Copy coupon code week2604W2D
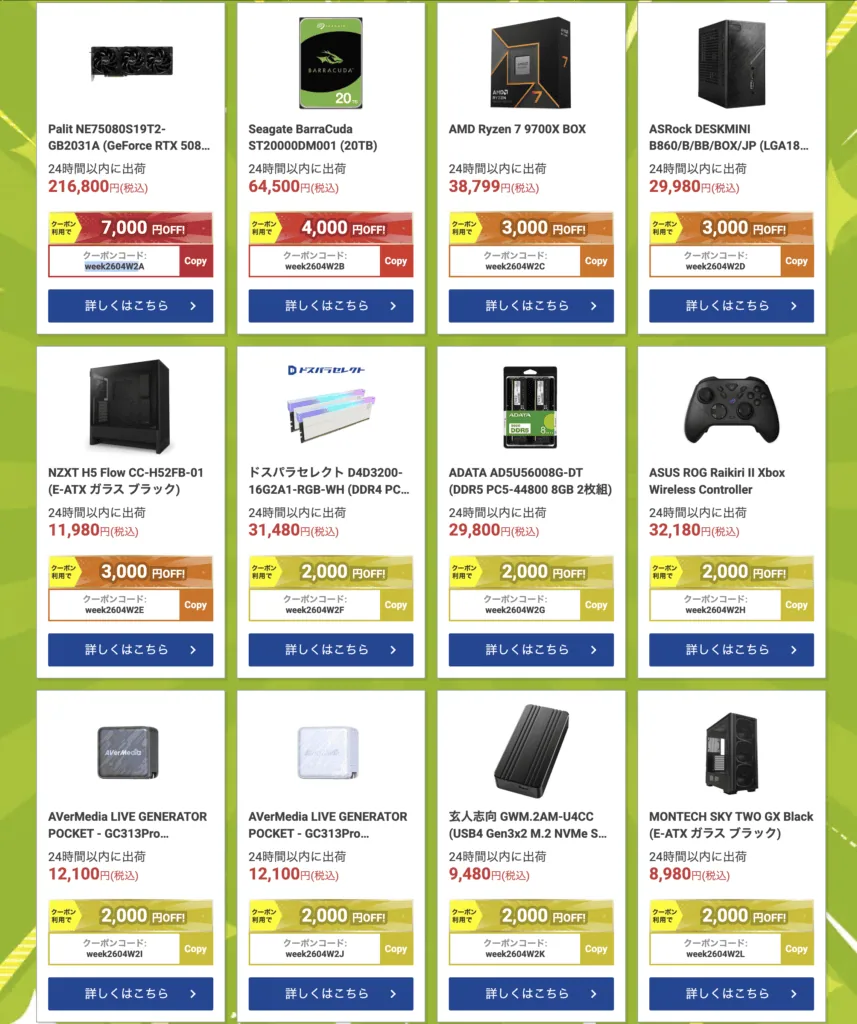 pos(796,261)
